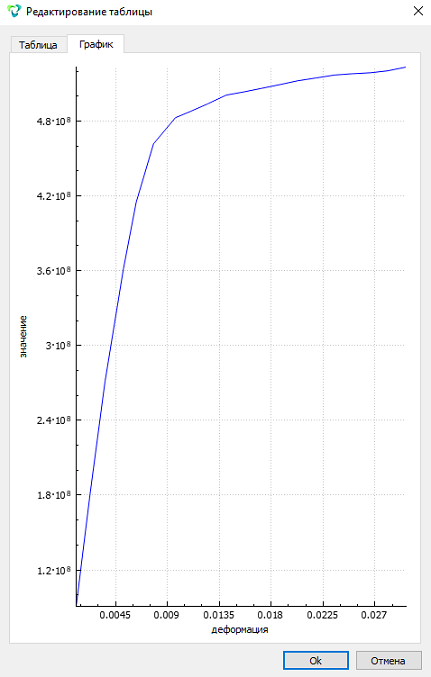
Task: Select the График tab
Action: click(96, 44)
